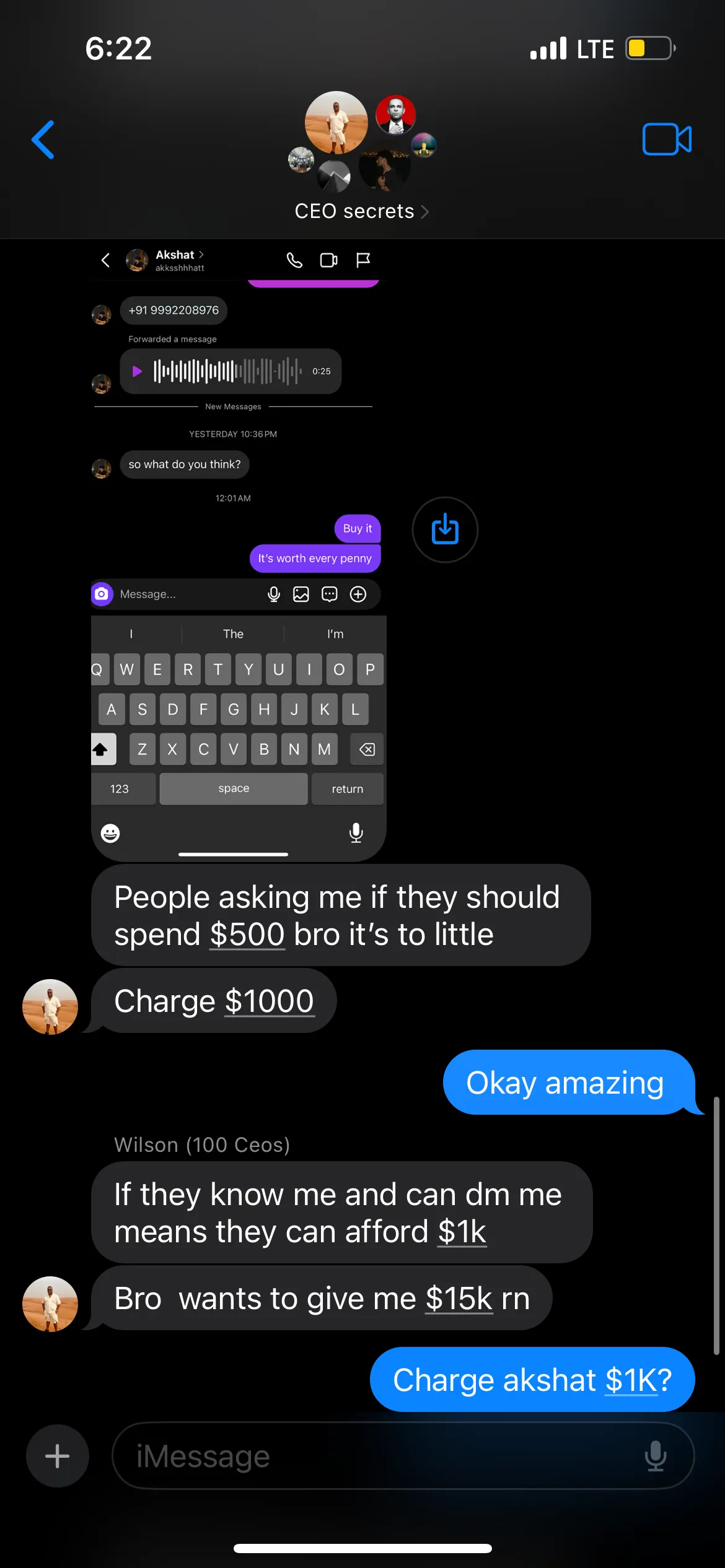Tap the underlined $500 amount link
This screenshot has height=1568, width=725.
tap(247, 934)
